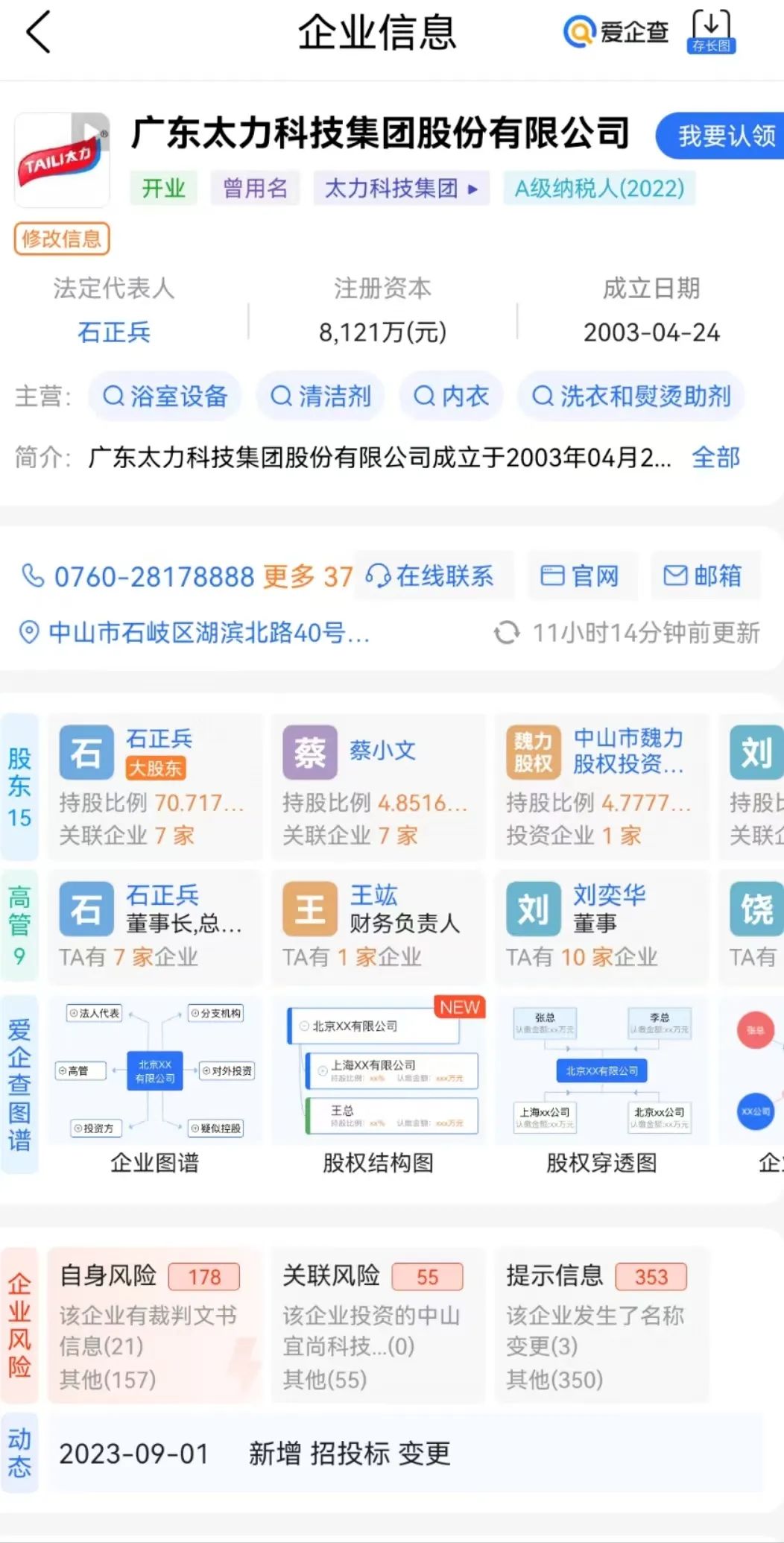Show the full company introduction via 全部

tap(715, 457)
